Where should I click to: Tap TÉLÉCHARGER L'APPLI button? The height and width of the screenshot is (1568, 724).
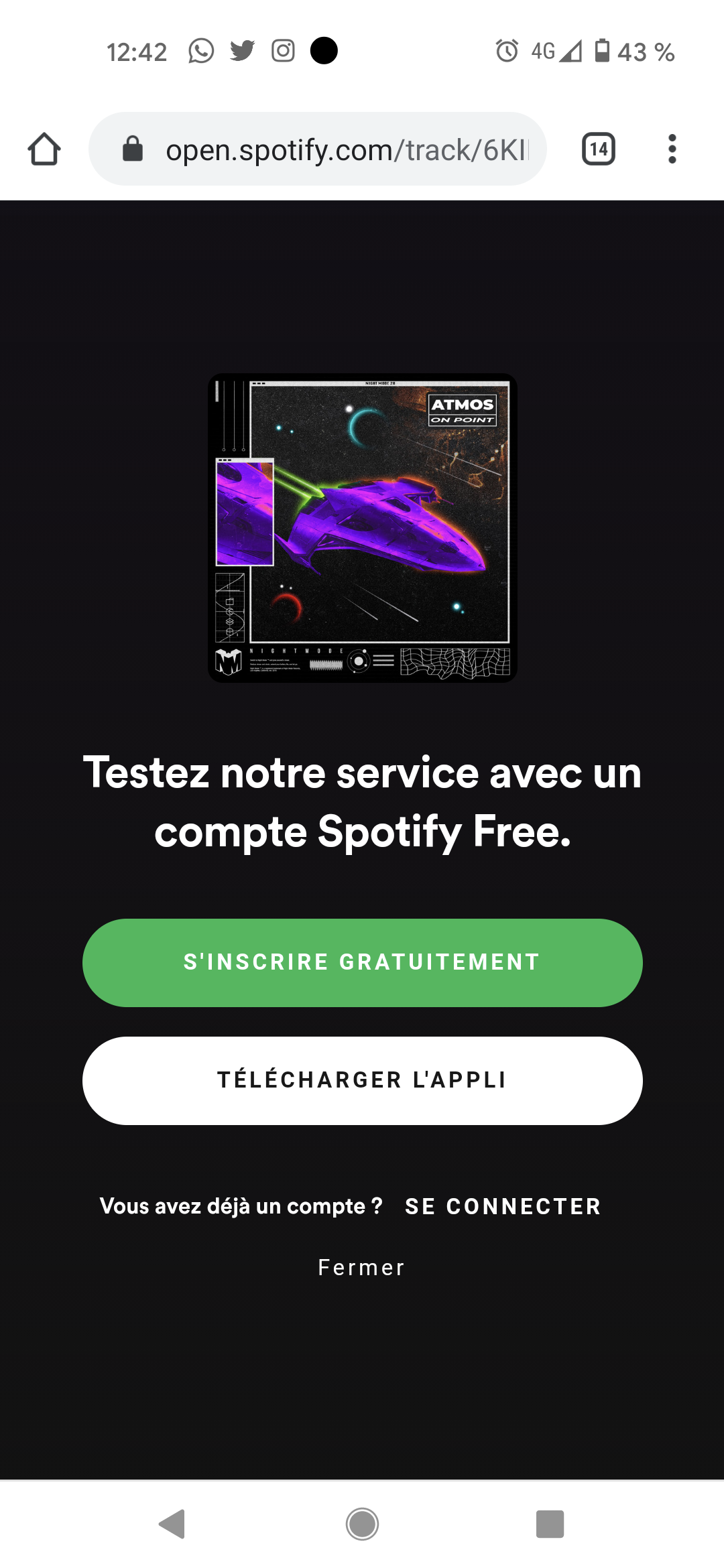[362, 1080]
